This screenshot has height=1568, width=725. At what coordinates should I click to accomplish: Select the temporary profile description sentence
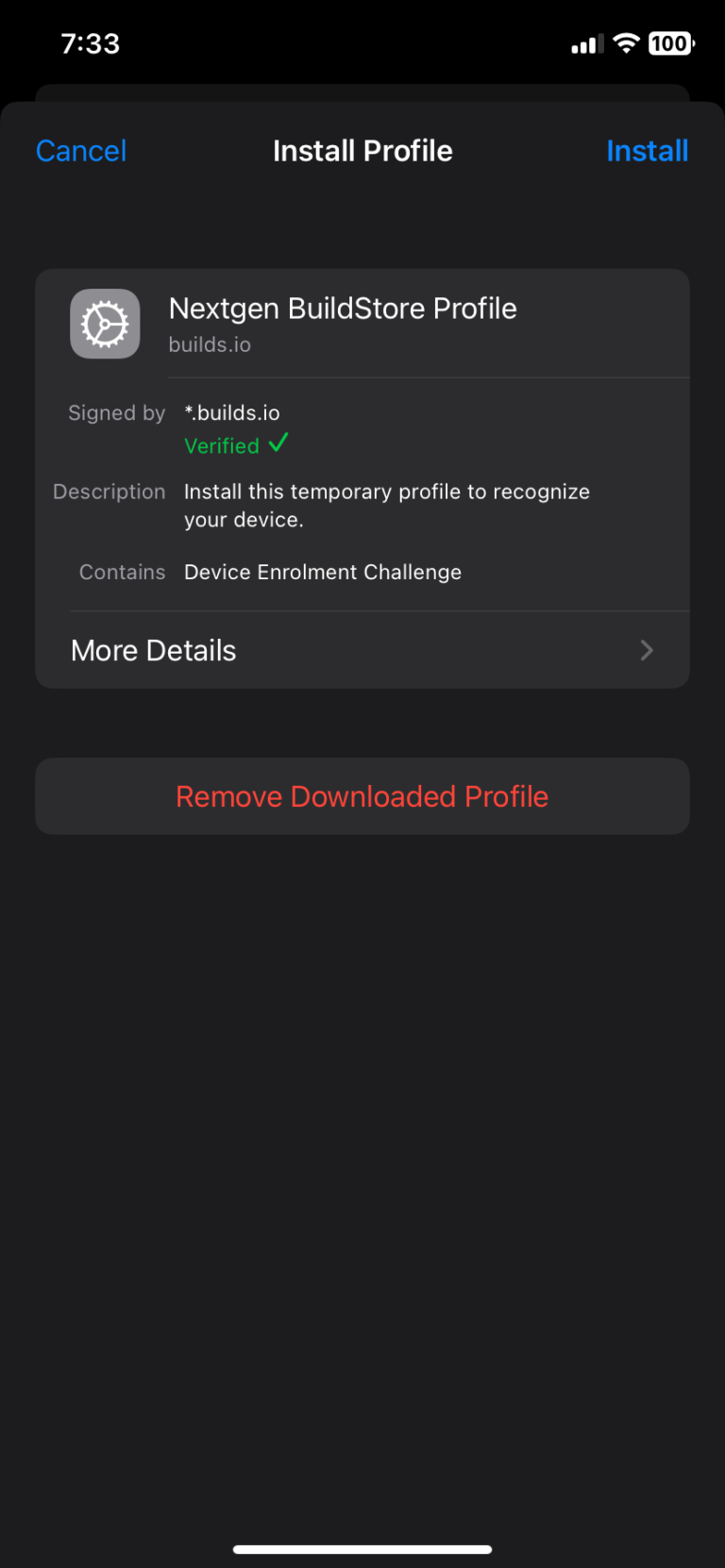coord(387,505)
